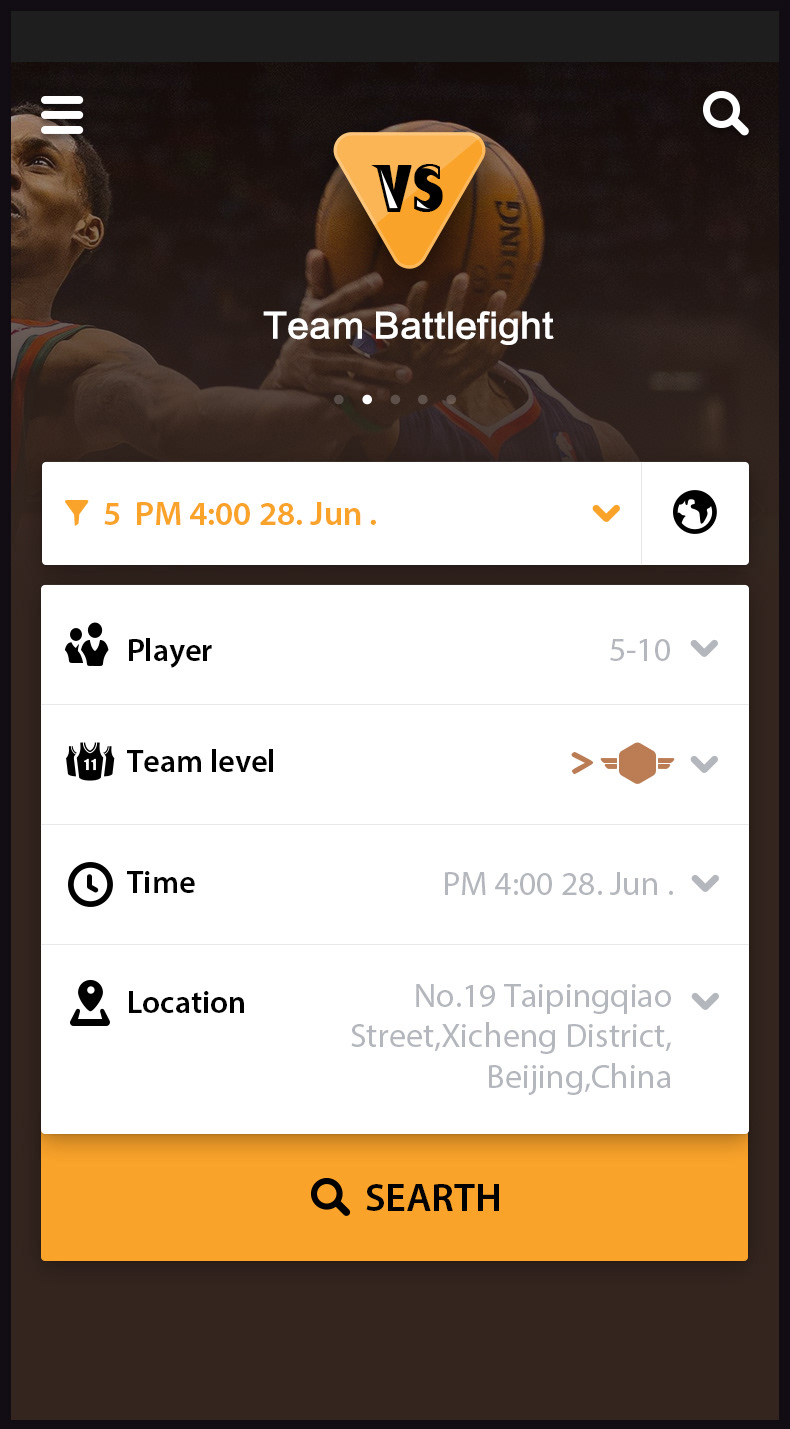Expand the Team level selector
Screen dimensions: 790x1429
395,765
